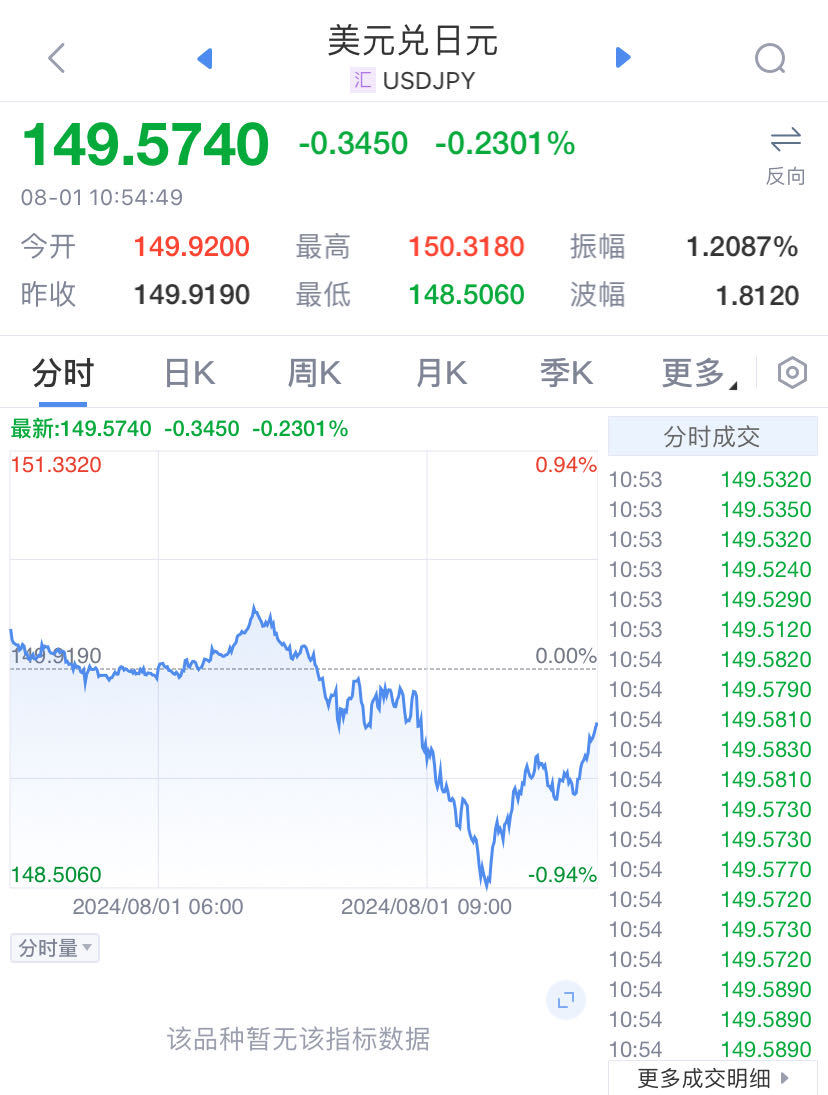Select the previous instrument blue arrow
This screenshot has height=1095, width=828.
(204, 57)
